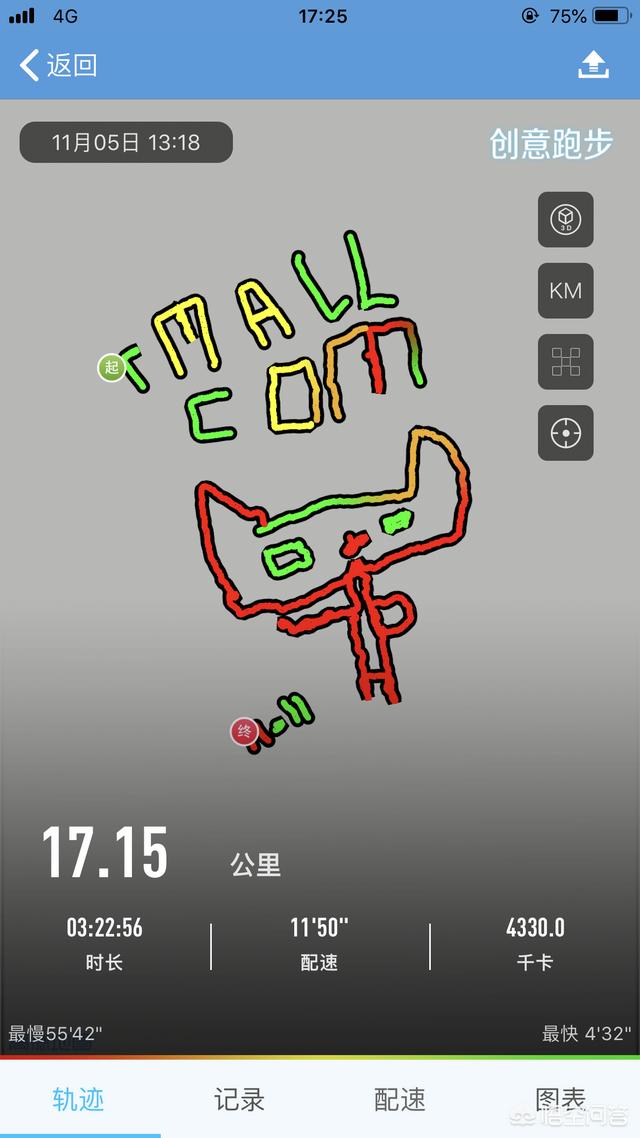Open the 配速 pace tab
The image size is (640, 1138).
(x=400, y=1099)
